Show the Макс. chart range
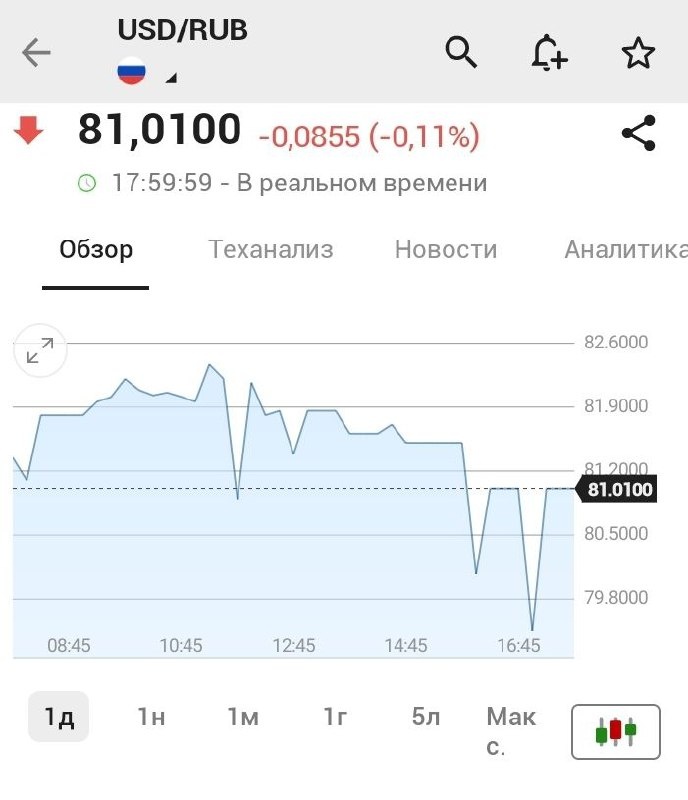Viewport: 688px width, 800px height. point(511,730)
